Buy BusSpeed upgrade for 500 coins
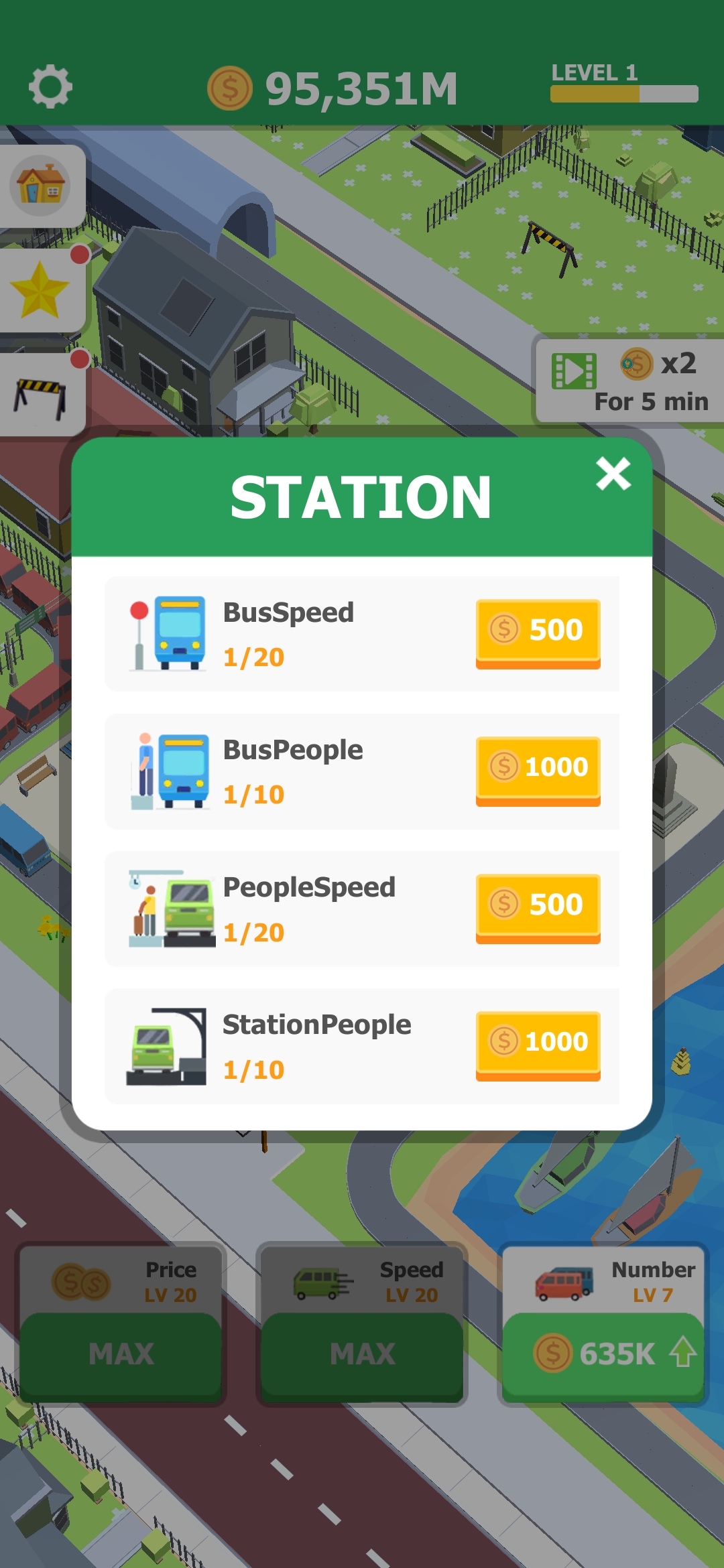 click(x=538, y=632)
